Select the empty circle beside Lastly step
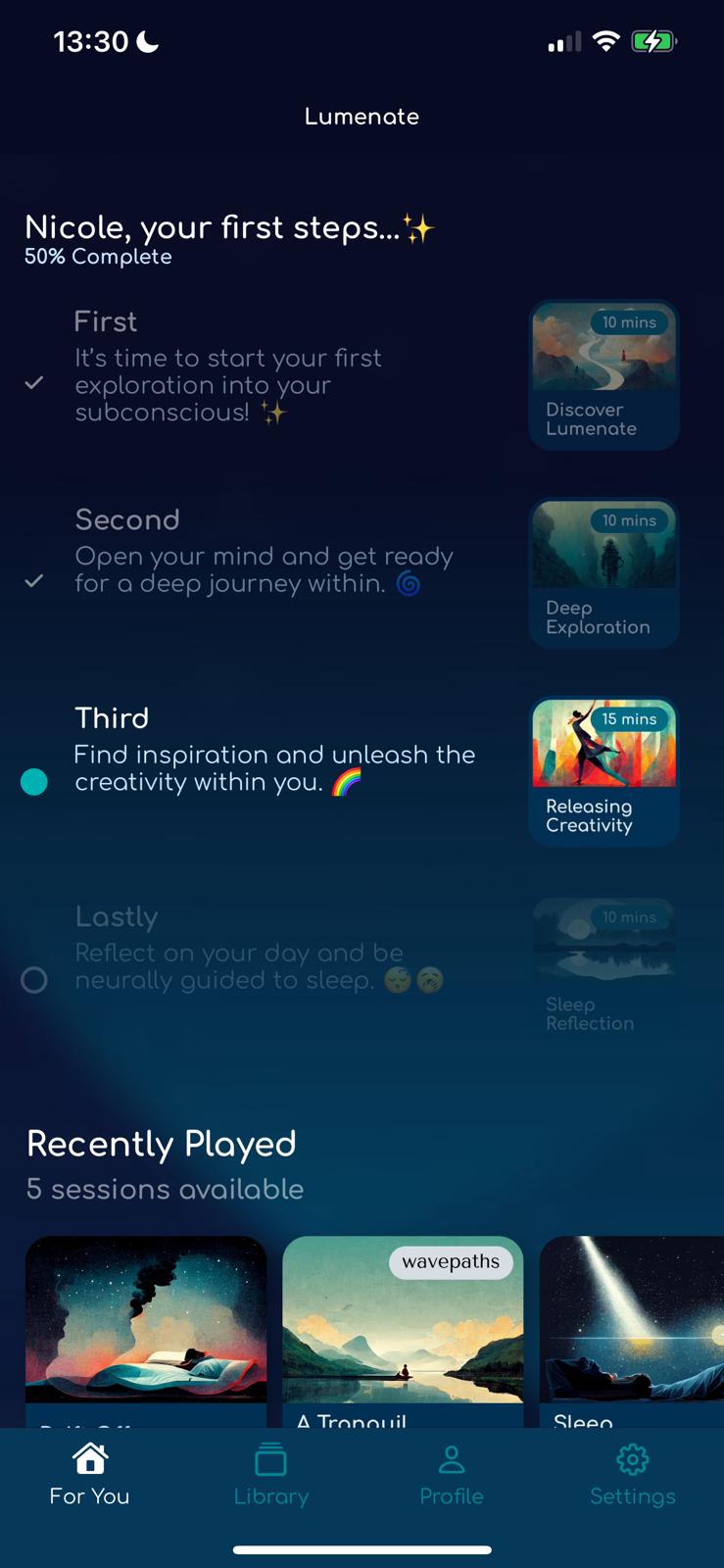The width and height of the screenshot is (724, 1568). pyautogui.click(x=34, y=980)
